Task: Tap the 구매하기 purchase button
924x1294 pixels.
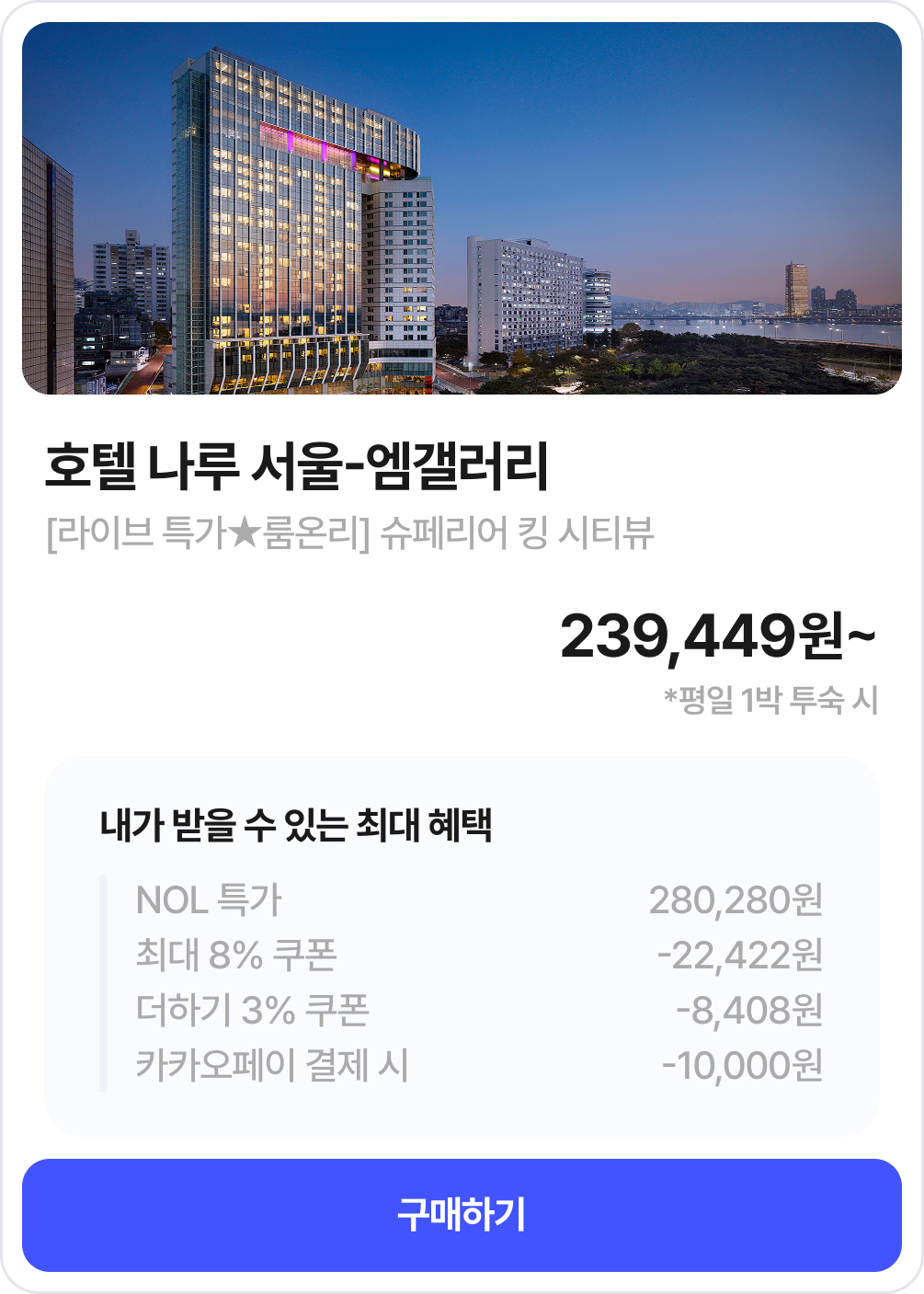Action: coord(462,1215)
